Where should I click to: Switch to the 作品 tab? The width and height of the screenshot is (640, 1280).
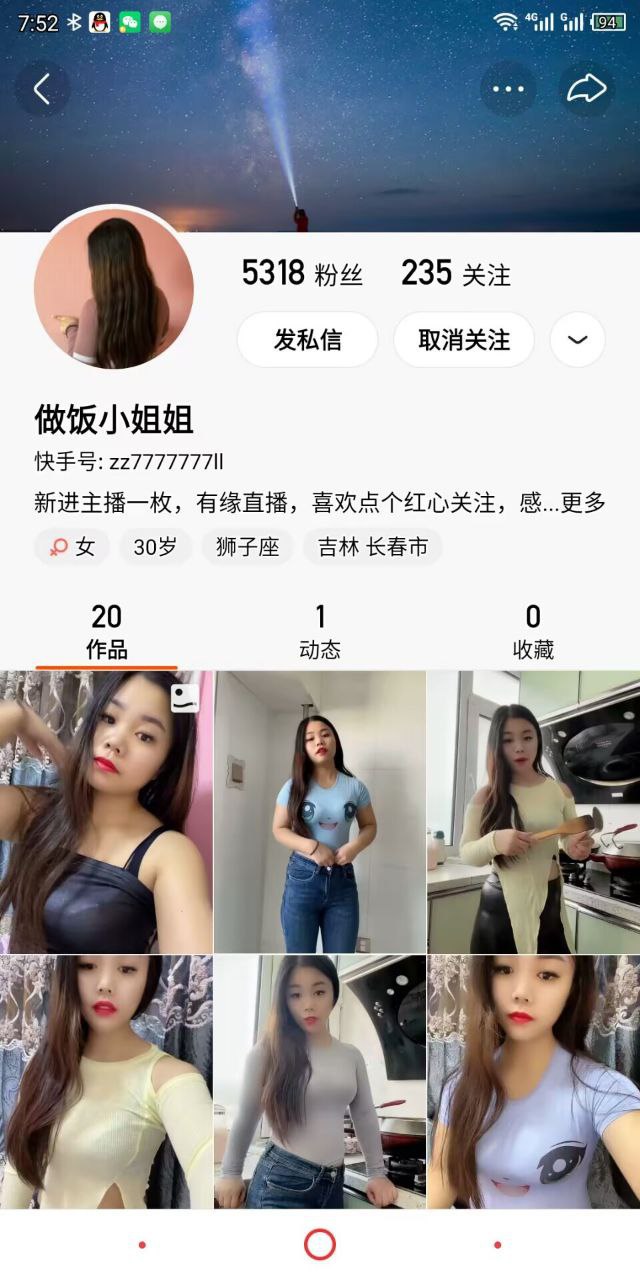107,632
